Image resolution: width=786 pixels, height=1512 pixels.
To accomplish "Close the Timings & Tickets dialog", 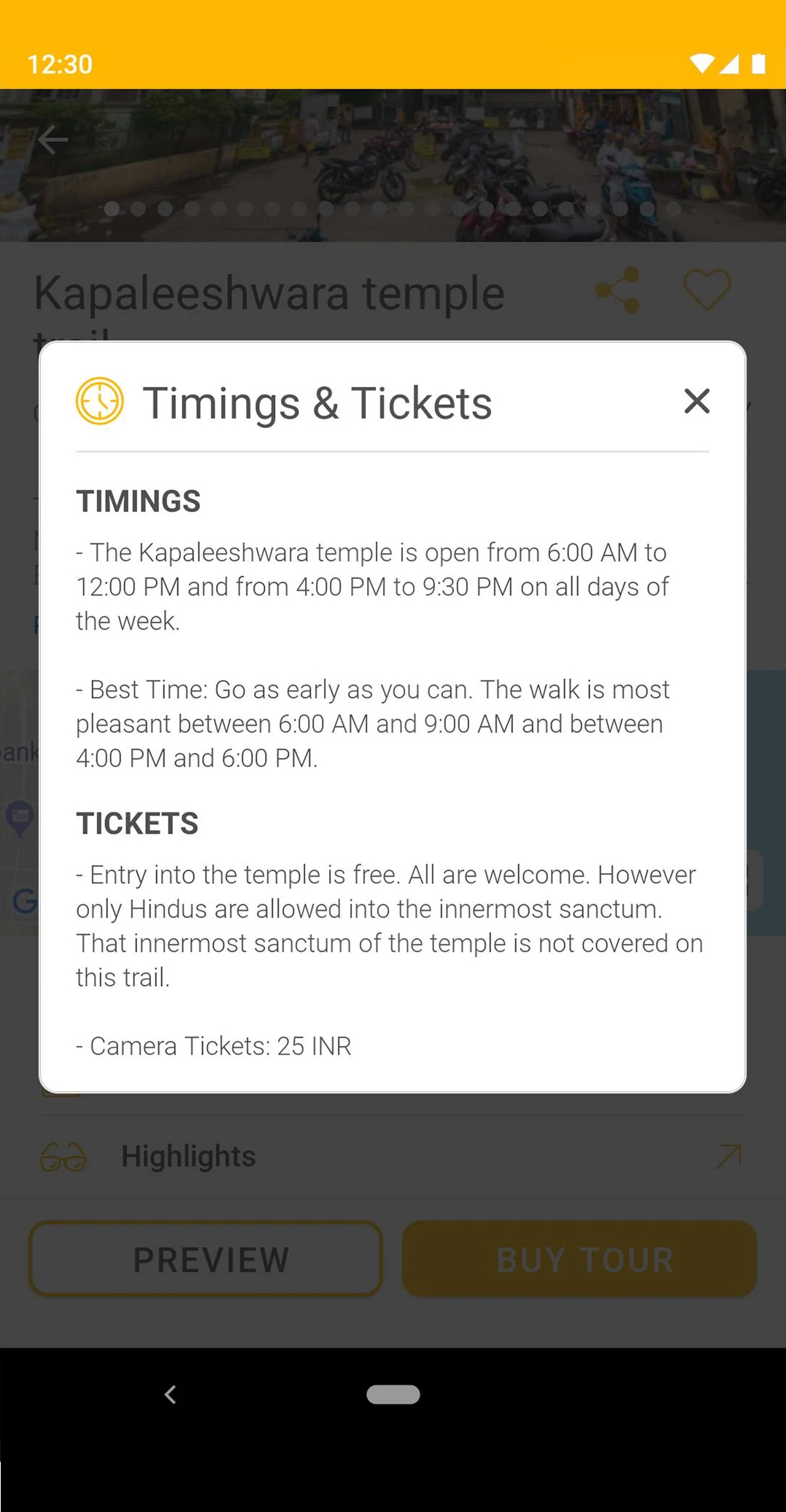I will [x=696, y=400].
